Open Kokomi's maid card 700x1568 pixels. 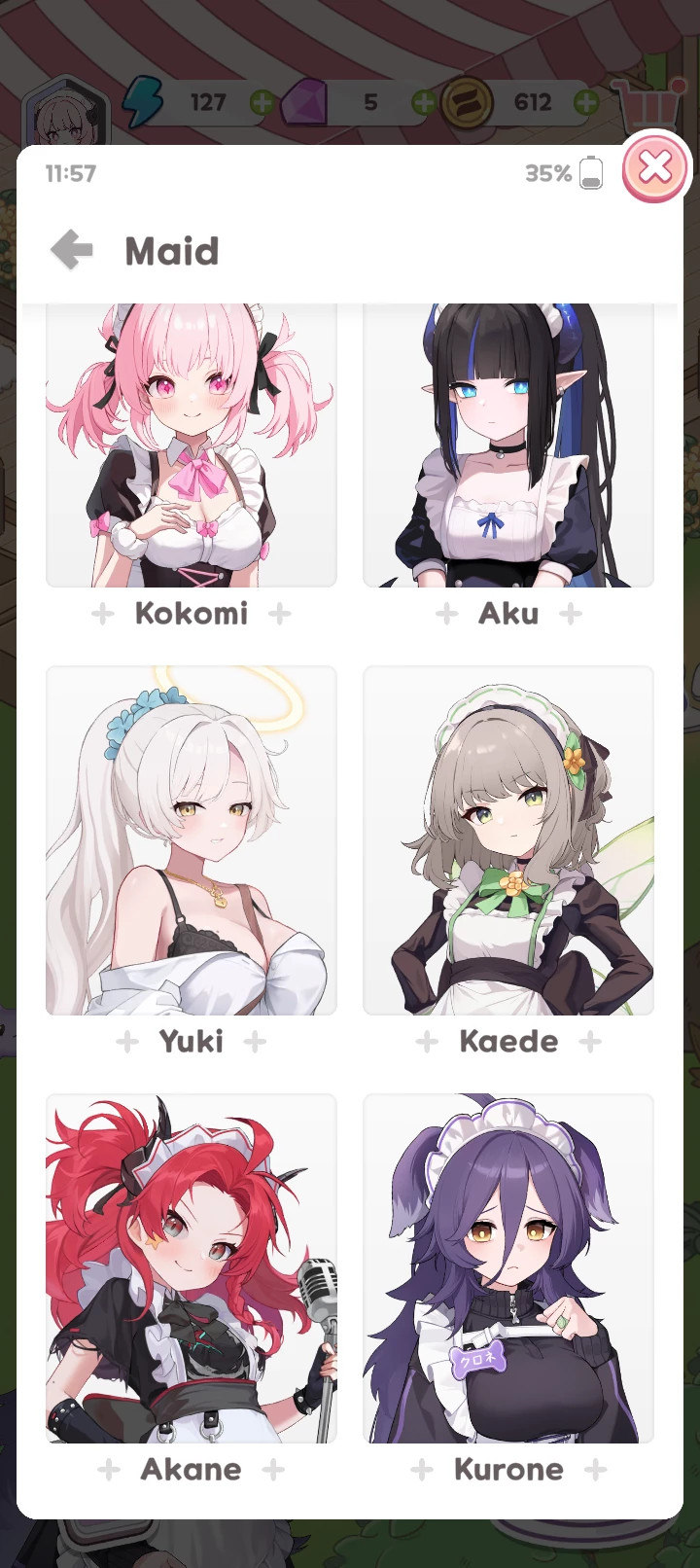(192, 447)
